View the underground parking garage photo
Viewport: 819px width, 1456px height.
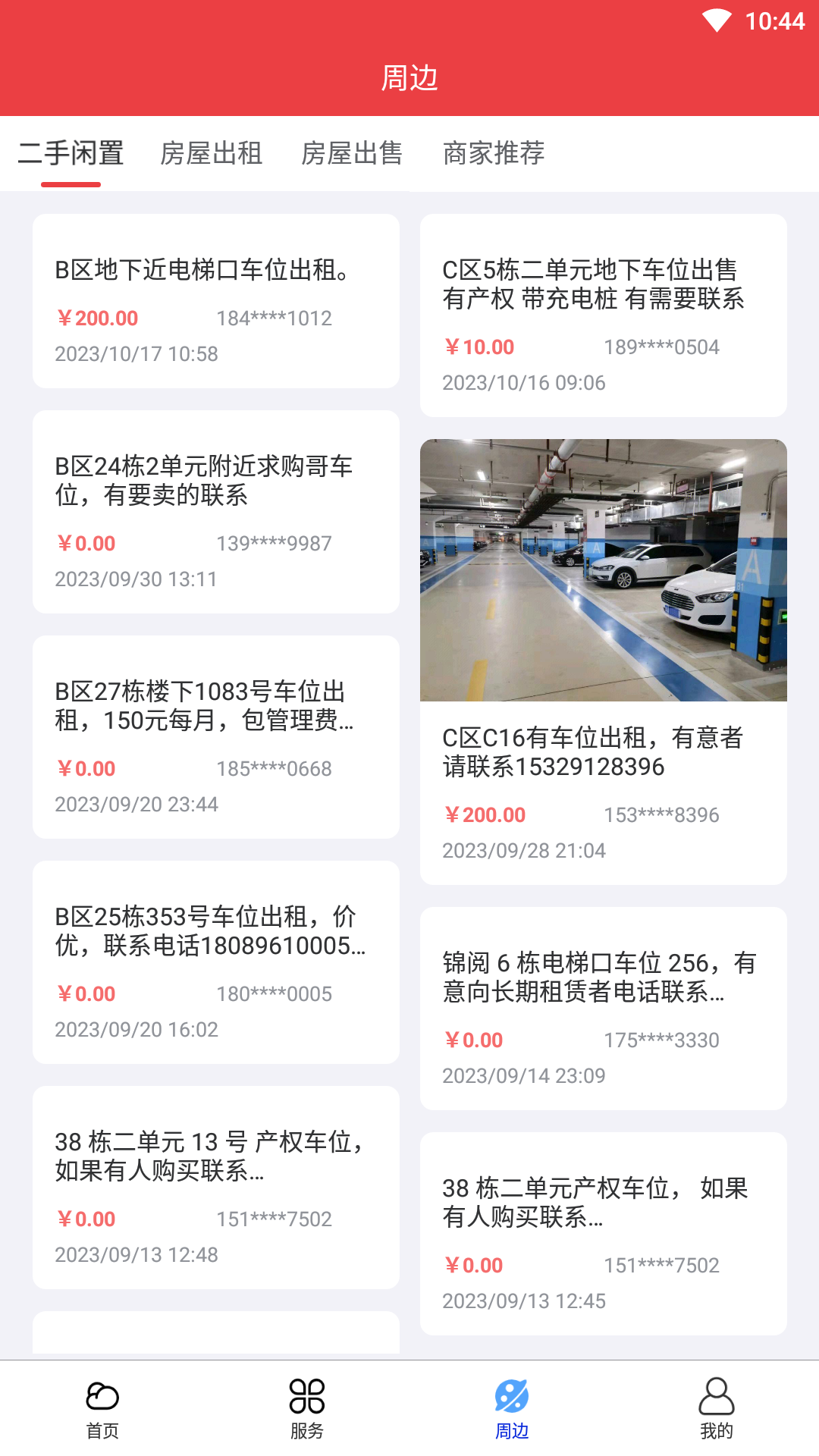pos(604,570)
